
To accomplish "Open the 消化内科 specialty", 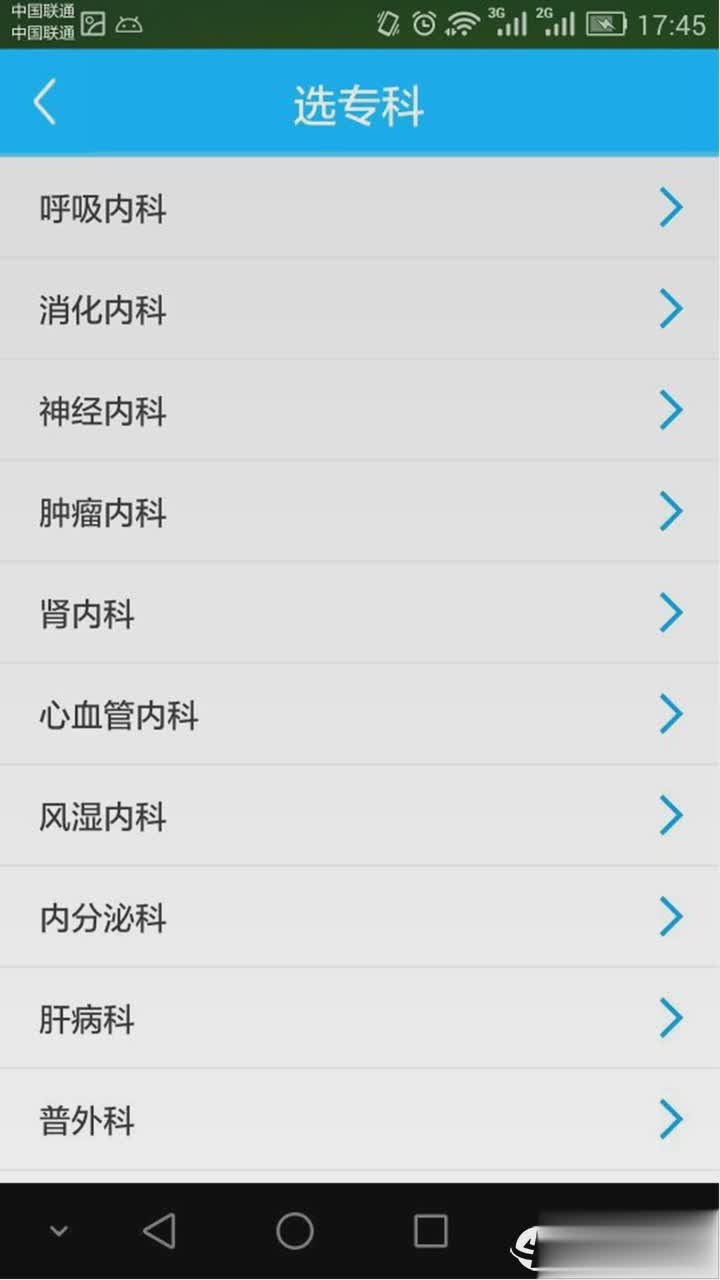I will click(x=360, y=309).
